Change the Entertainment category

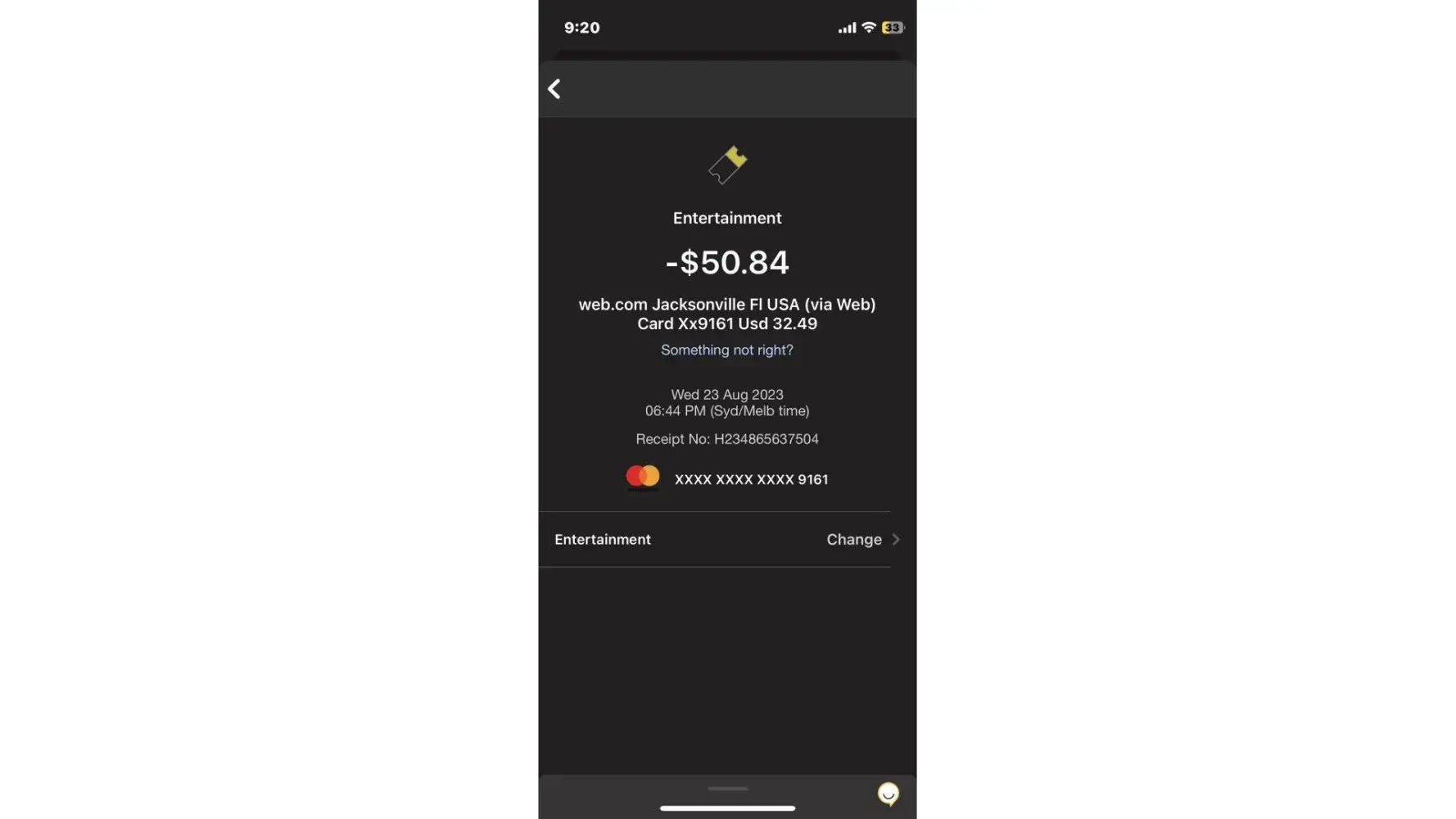click(x=861, y=539)
